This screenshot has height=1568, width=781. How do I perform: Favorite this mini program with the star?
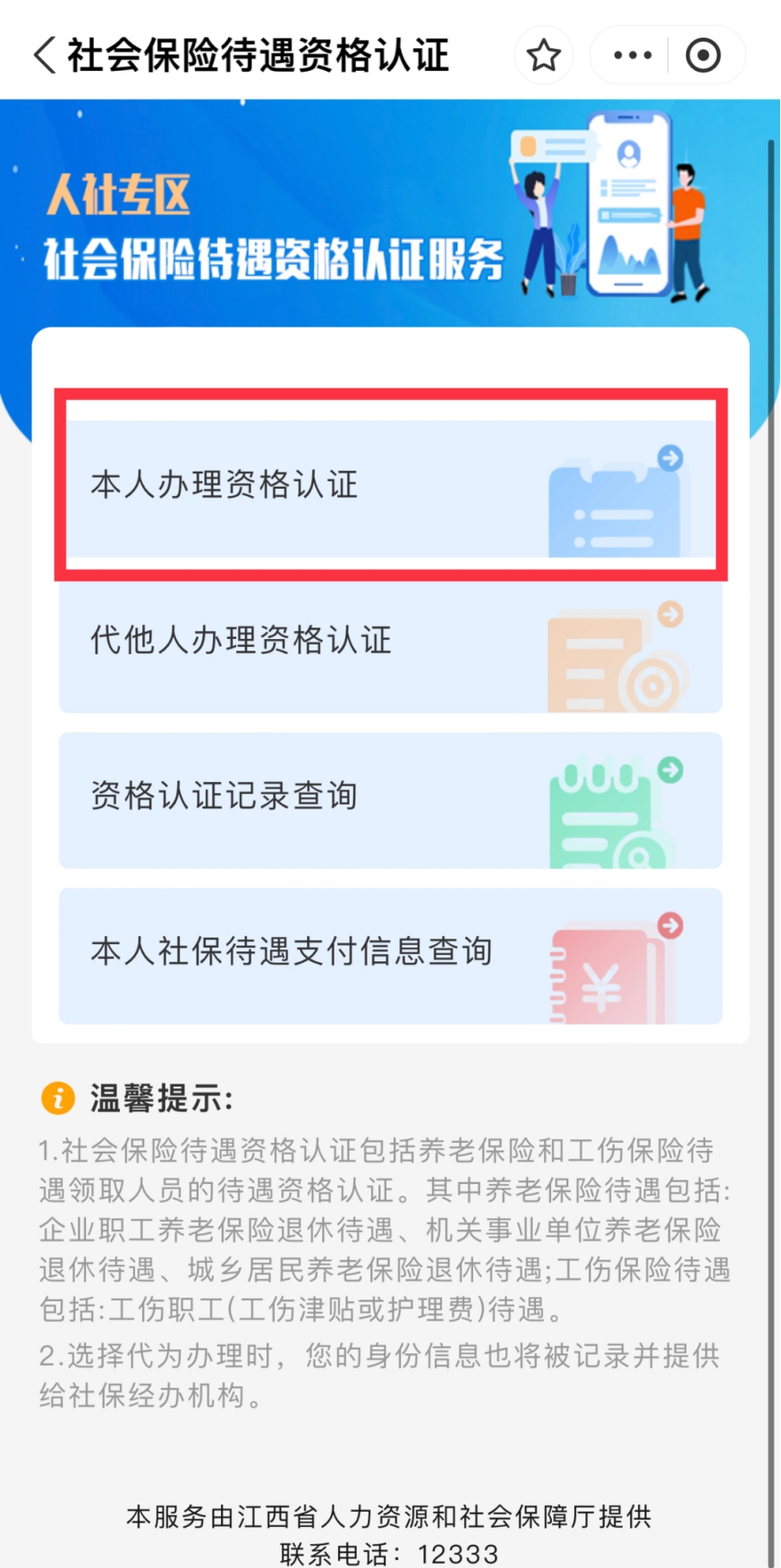click(543, 55)
